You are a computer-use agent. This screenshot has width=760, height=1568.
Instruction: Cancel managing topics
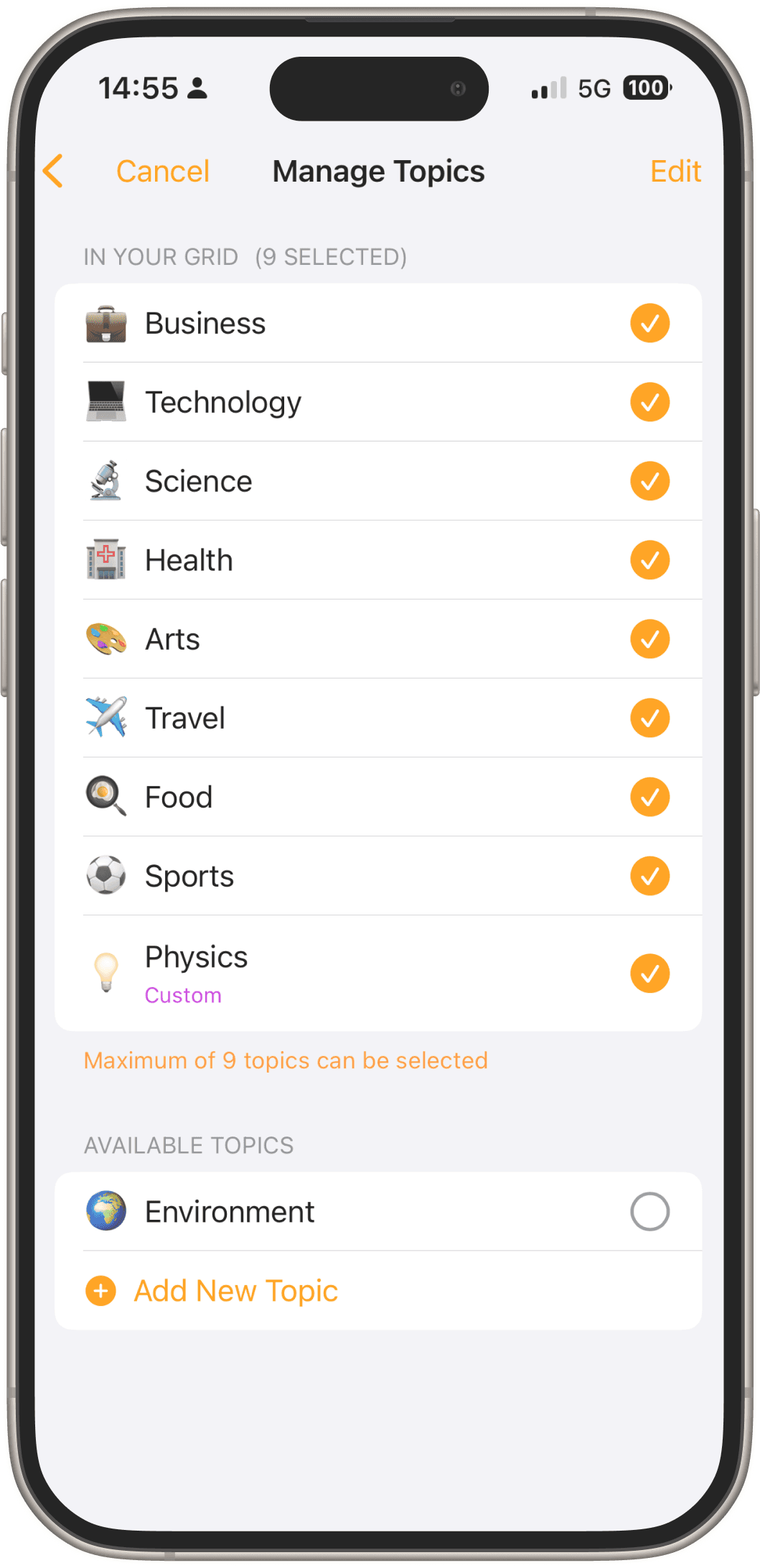tap(163, 172)
